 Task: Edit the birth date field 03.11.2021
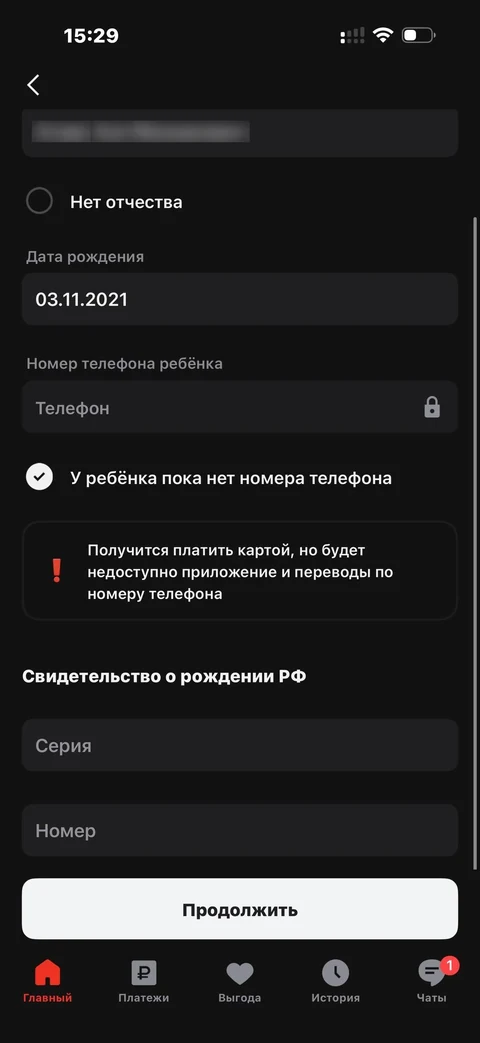coord(240,299)
